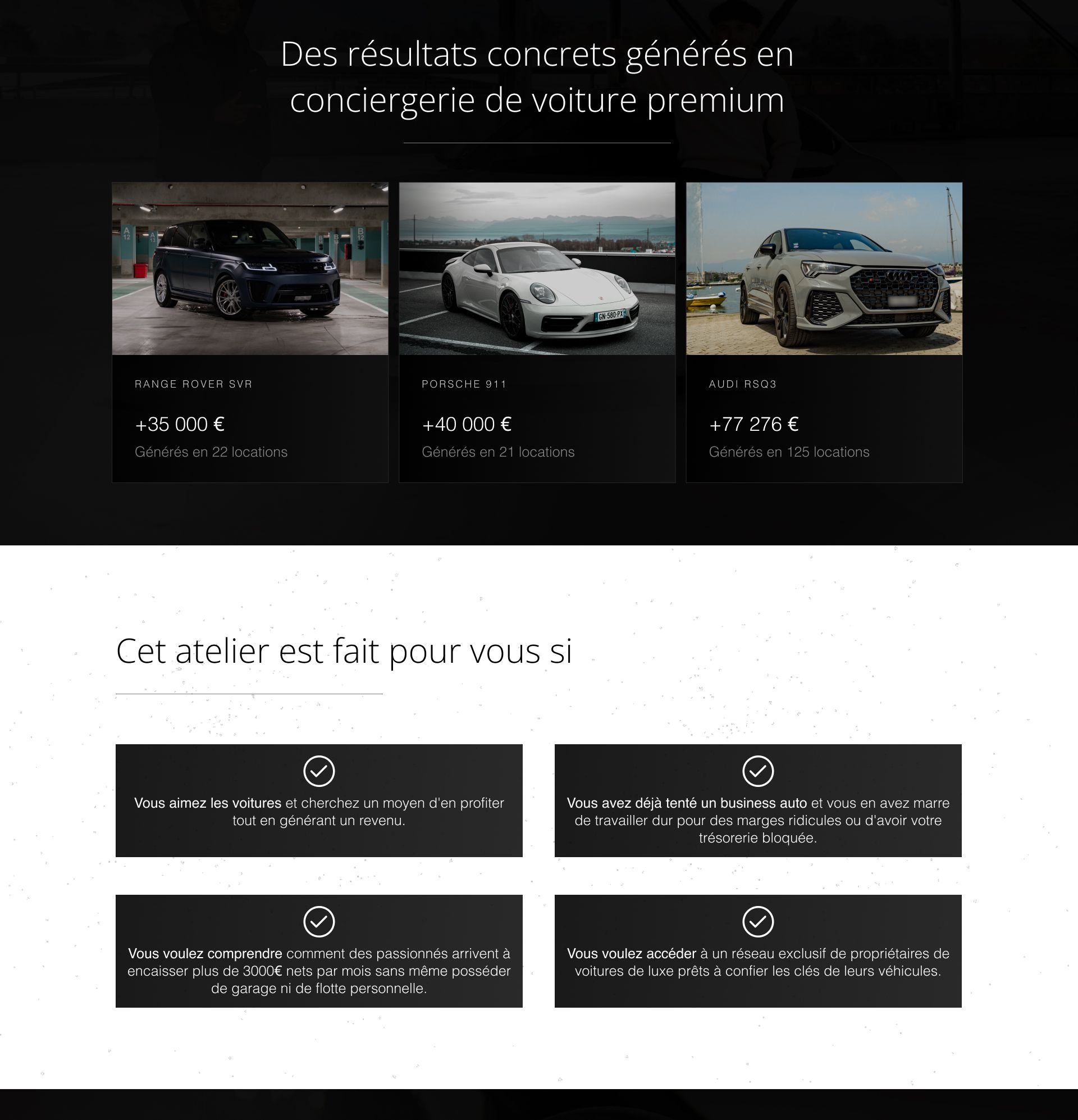Open the Audi RSQ3 result card
Viewport: 1078px width, 1120px height.
[x=823, y=331]
